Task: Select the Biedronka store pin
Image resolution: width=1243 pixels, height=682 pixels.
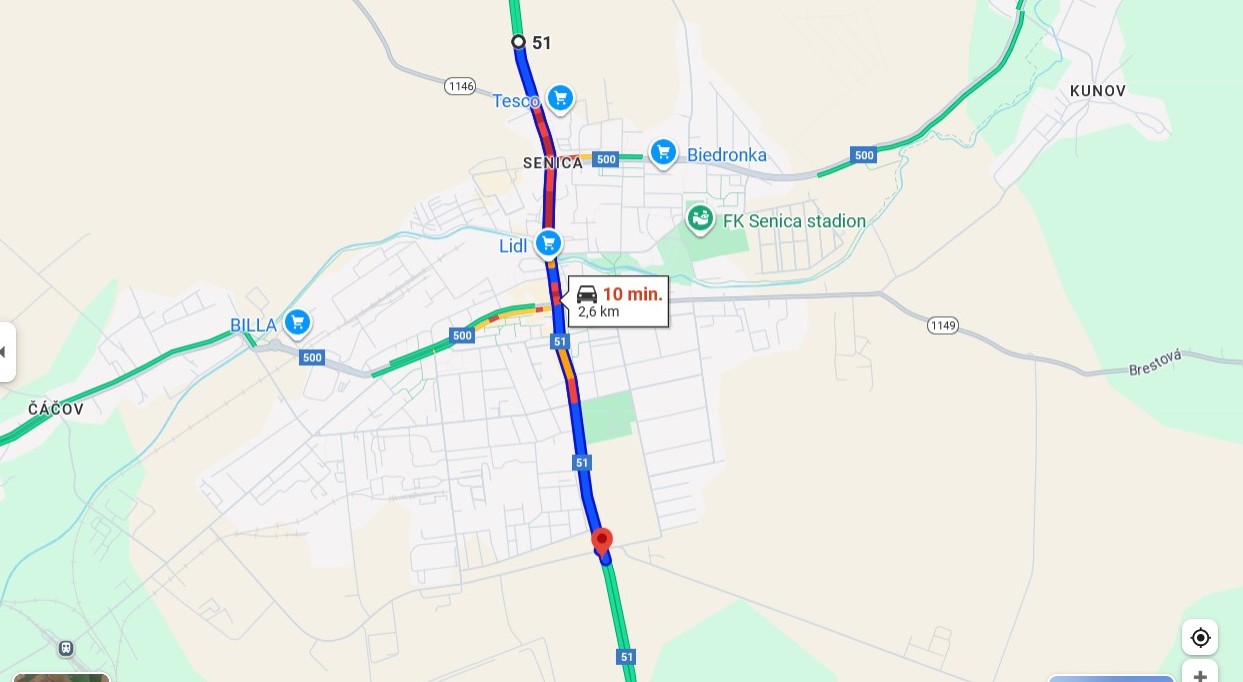Action: pyautogui.click(x=663, y=153)
